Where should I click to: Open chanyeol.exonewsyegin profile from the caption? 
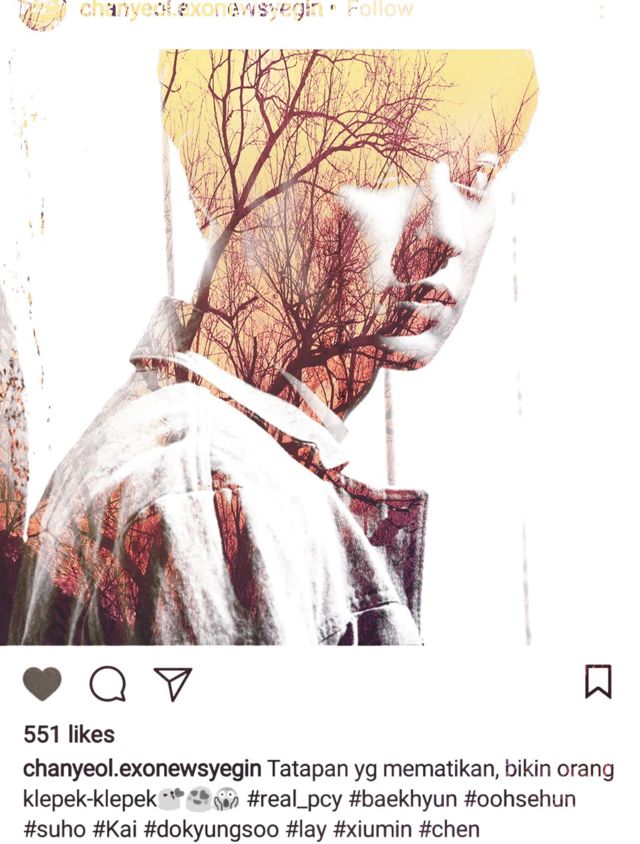click(142, 769)
